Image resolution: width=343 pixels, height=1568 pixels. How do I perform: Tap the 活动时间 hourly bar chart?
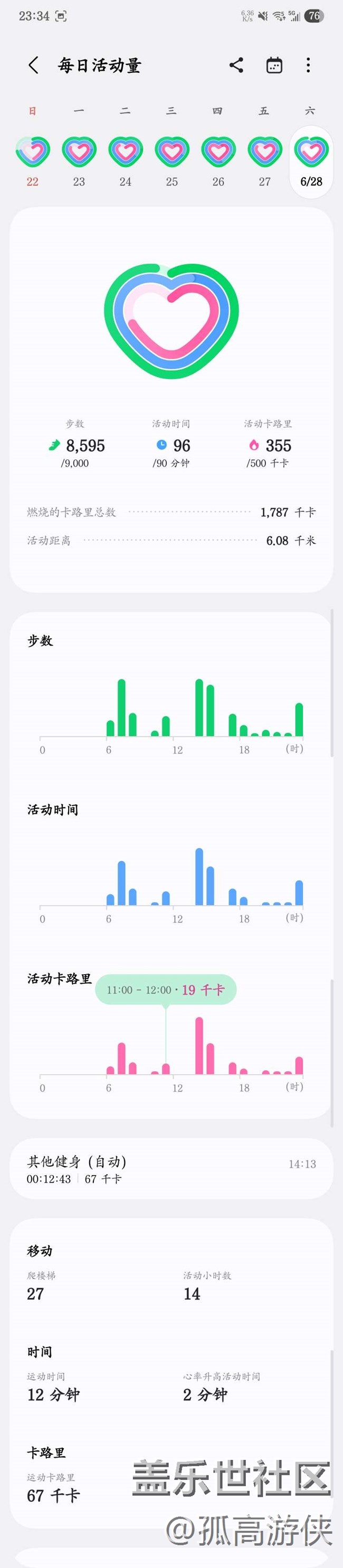[171, 878]
